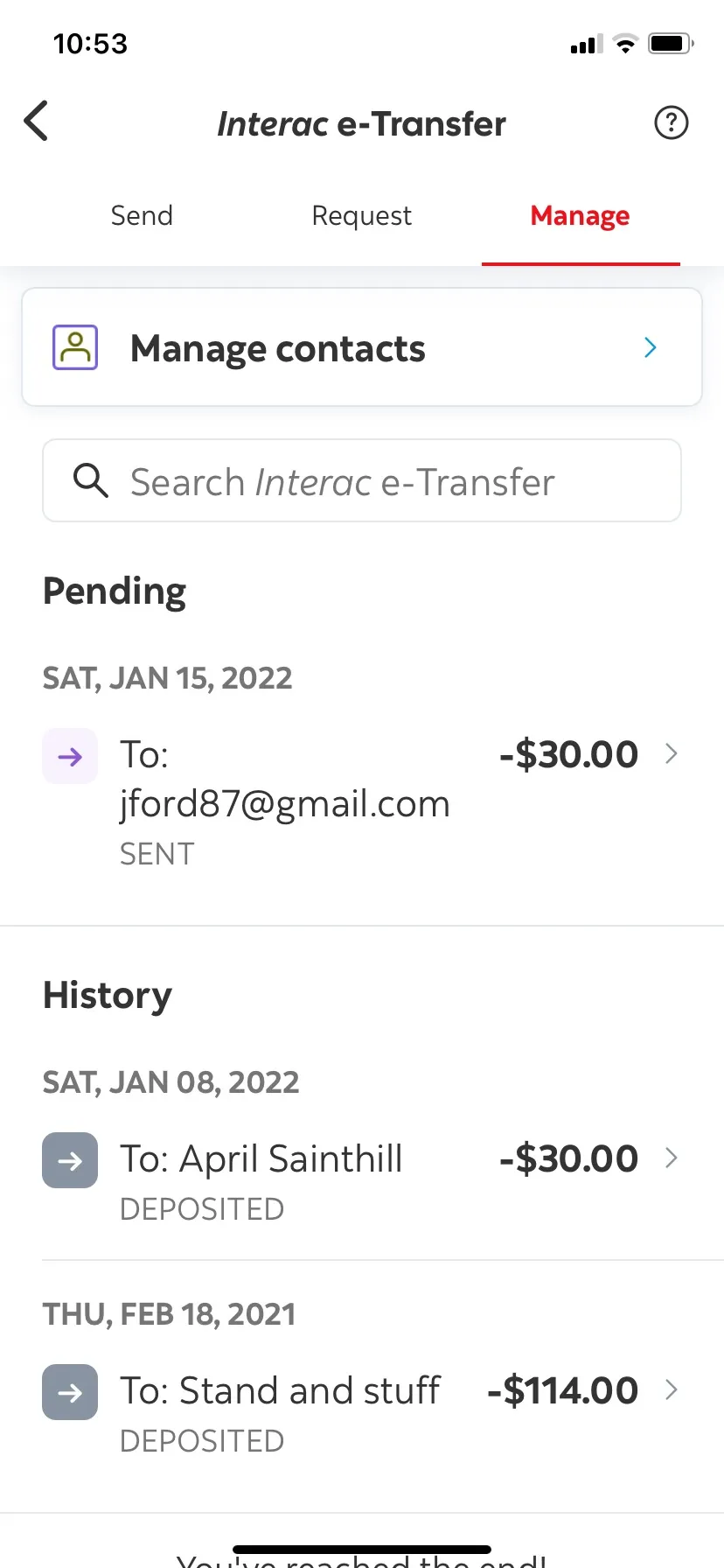Open Manage contacts
This screenshot has height=1568, width=724.
point(362,347)
